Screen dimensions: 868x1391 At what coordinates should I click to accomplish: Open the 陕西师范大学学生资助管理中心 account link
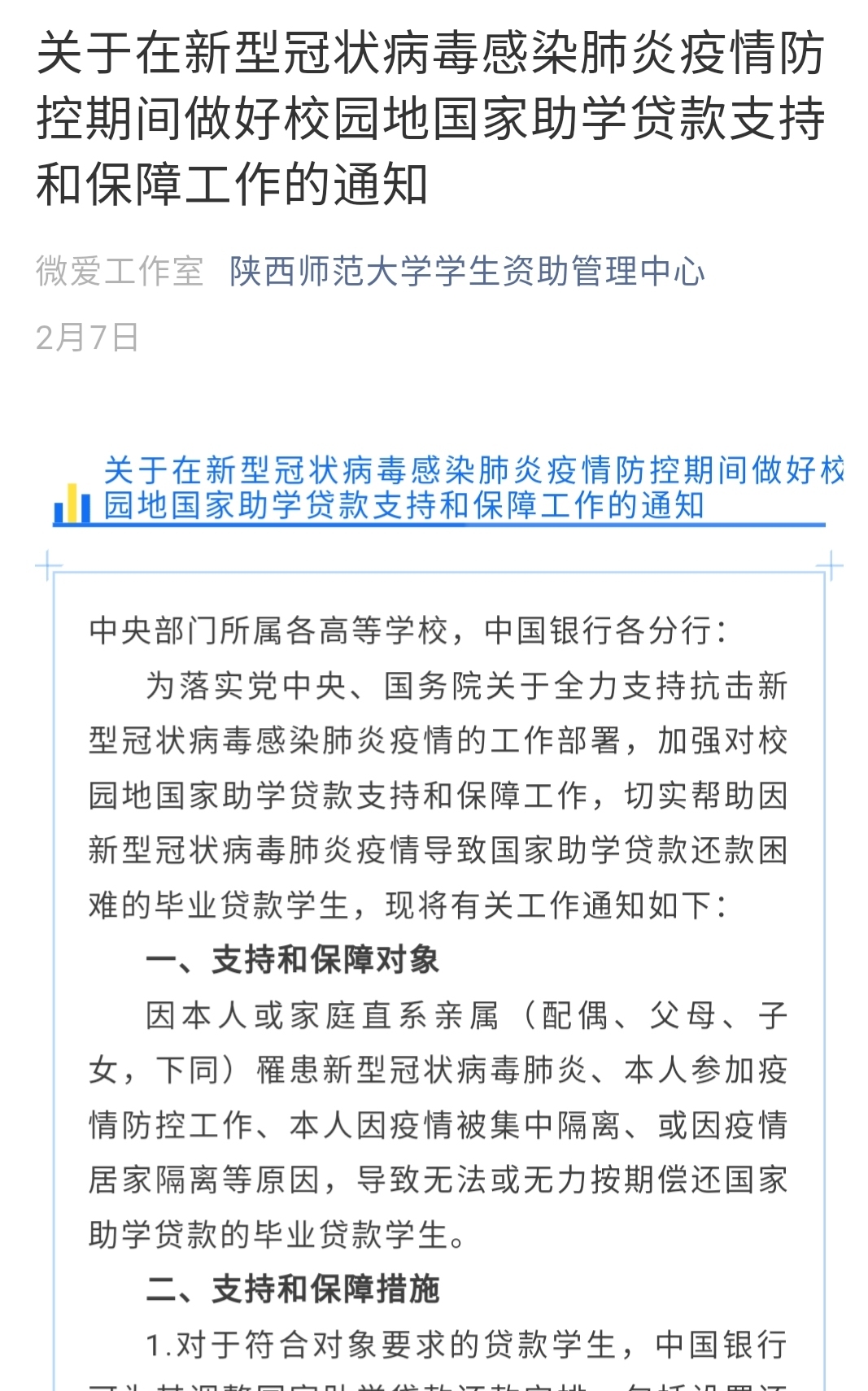click(x=467, y=272)
